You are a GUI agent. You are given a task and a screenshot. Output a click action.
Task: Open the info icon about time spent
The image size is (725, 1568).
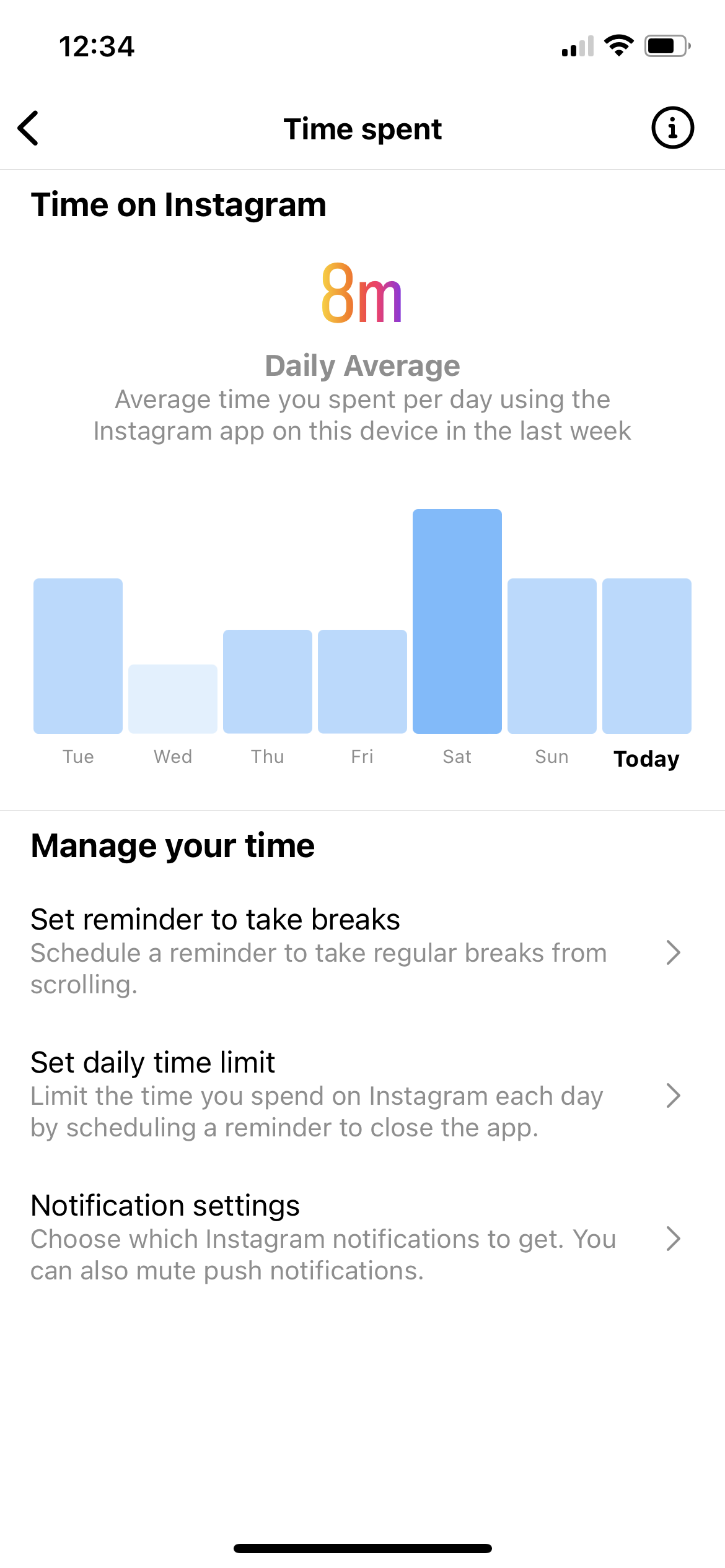coord(672,128)
